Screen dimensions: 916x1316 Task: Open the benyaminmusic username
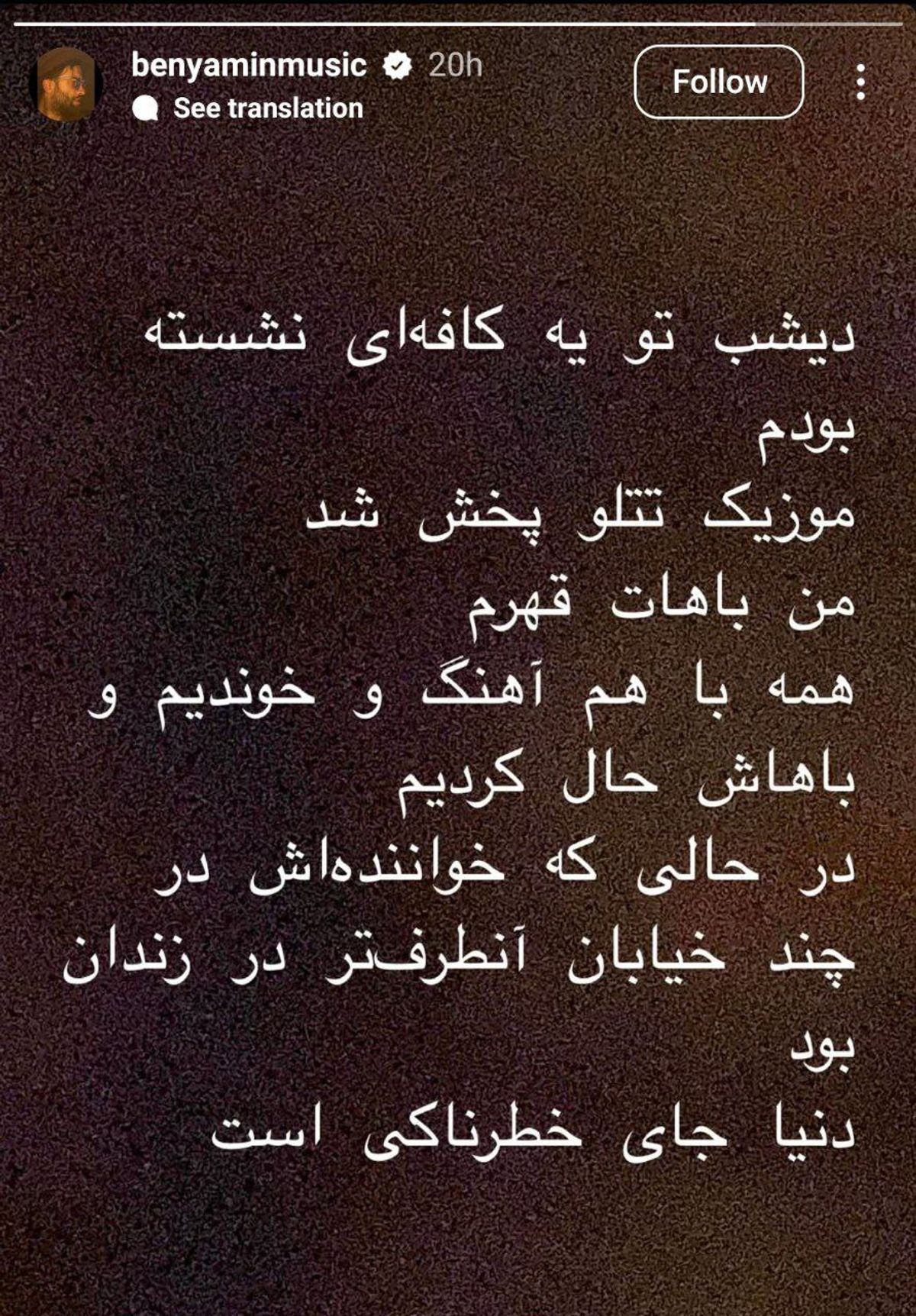(x=248, y=66)
